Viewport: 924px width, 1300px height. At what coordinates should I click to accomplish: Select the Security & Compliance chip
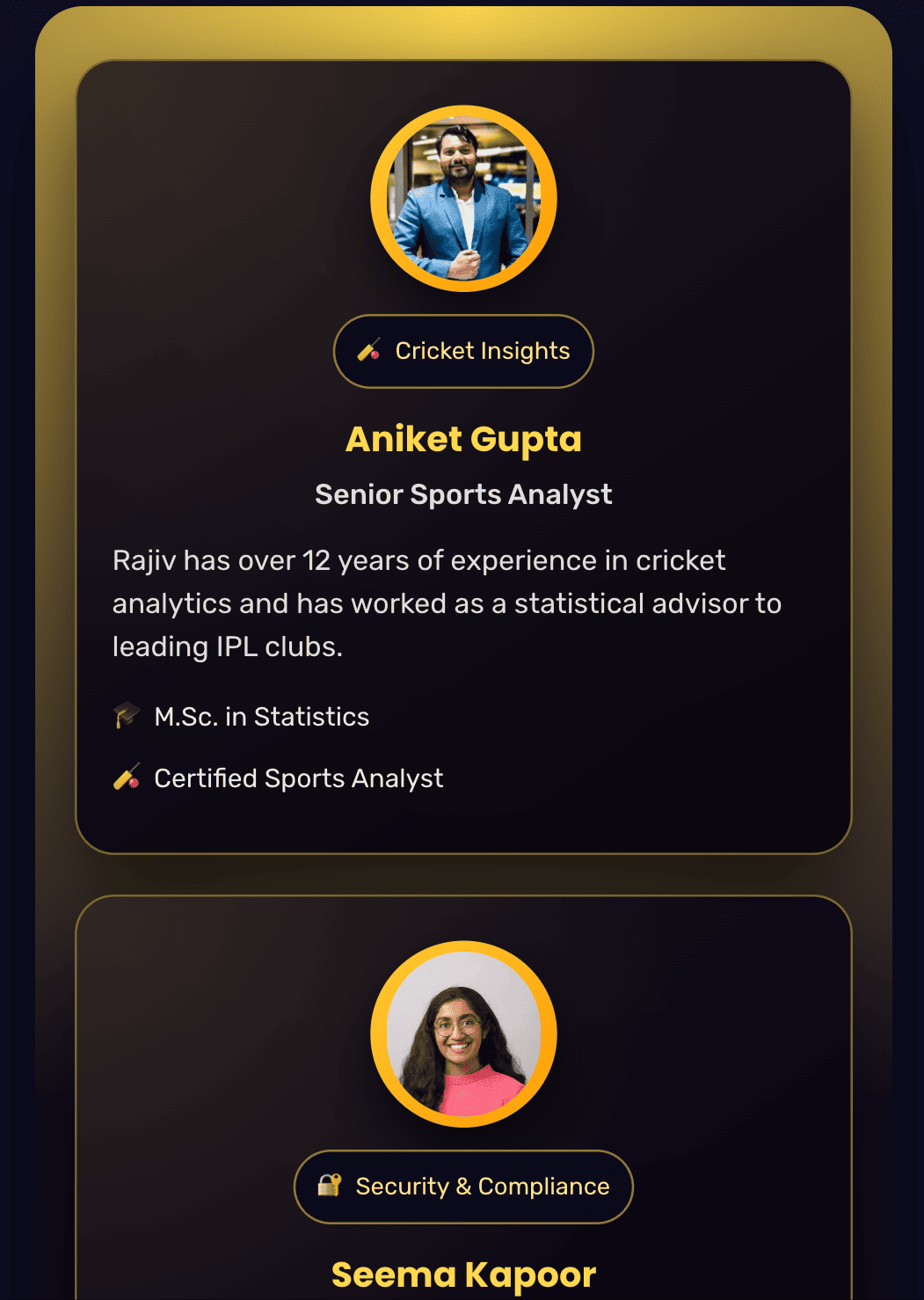click(x=463, y=1187)
